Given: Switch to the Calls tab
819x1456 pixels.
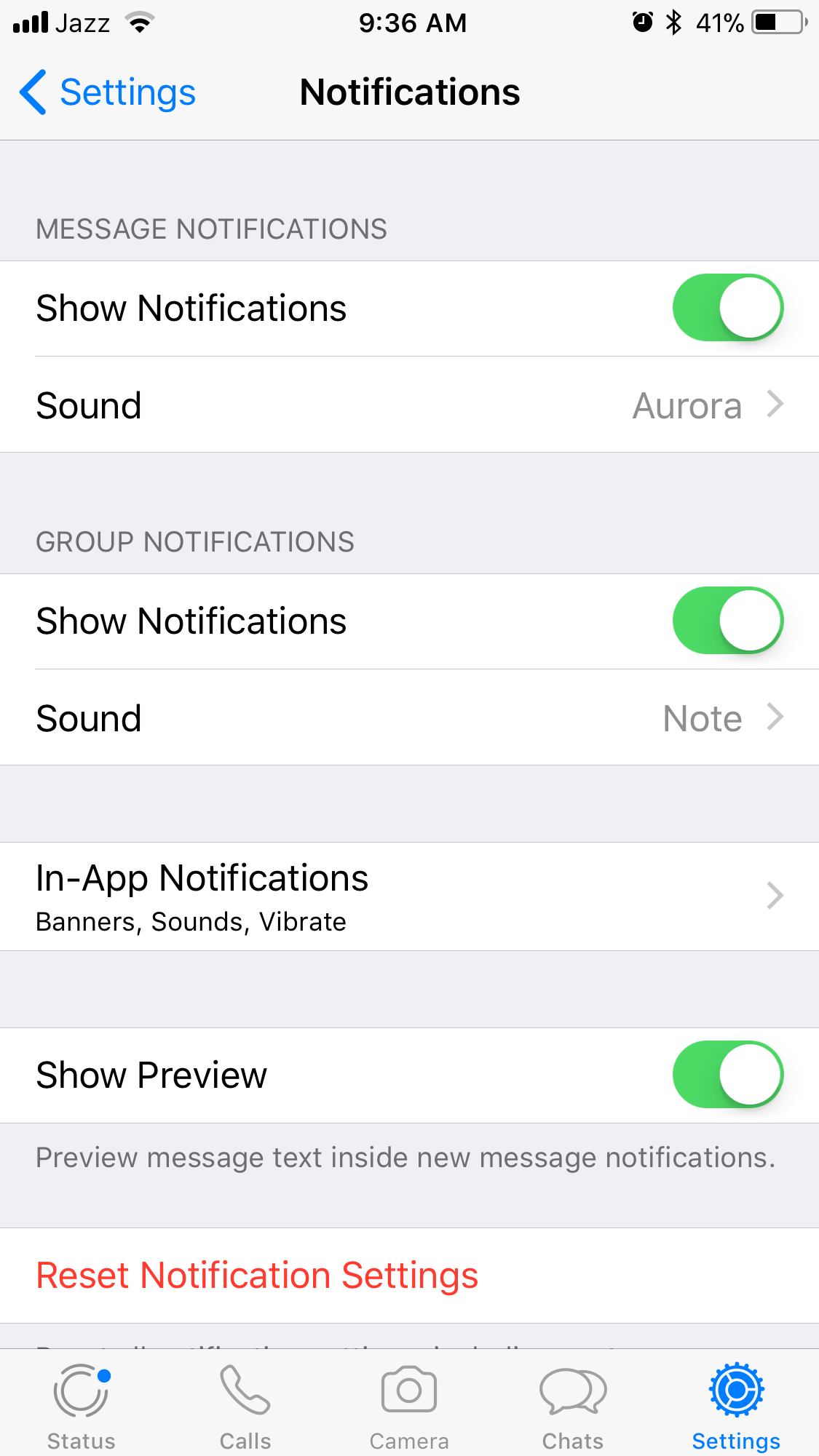Looking at the screenshot, I should click(245, 1407).
